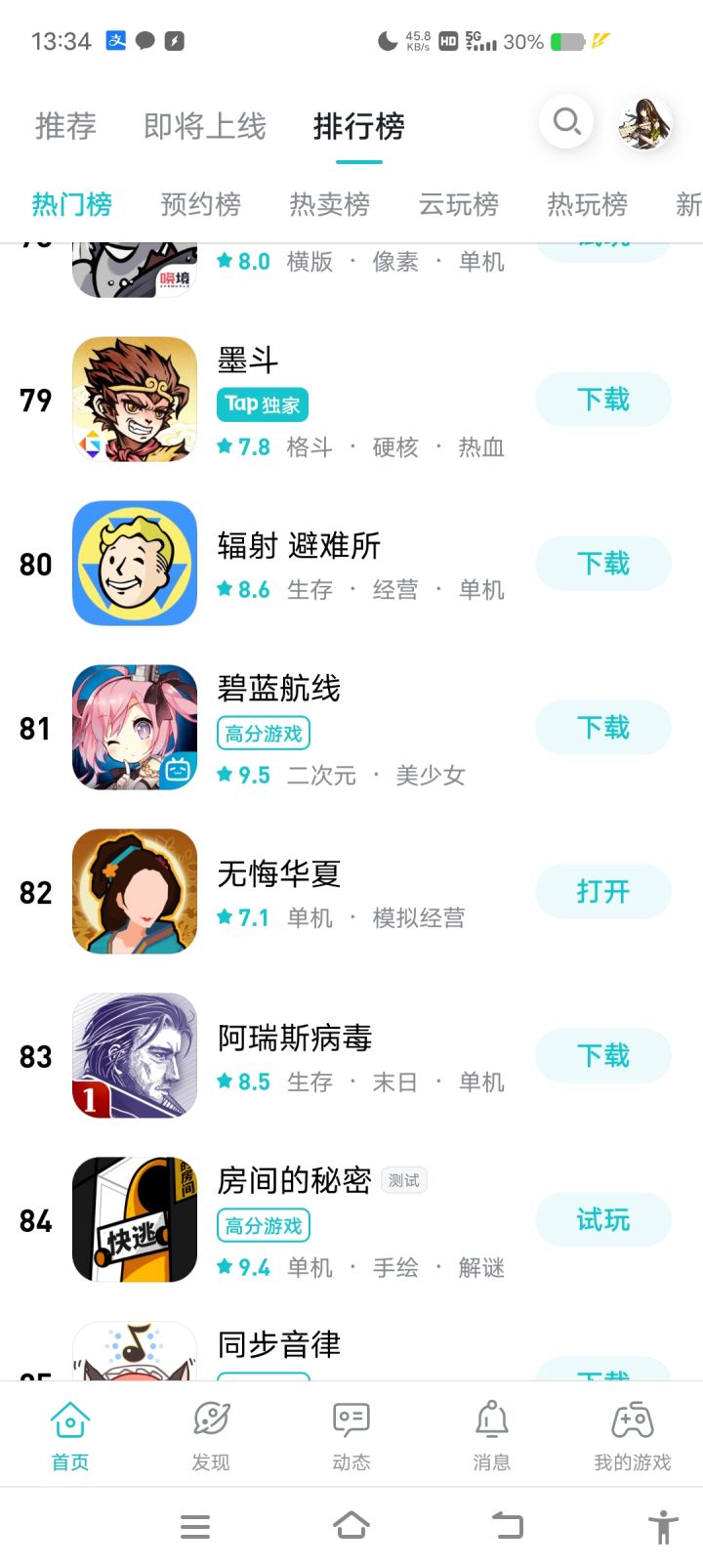
Task: Tap 试玩 for 房间的秘密
Action: click(602, 1219)
